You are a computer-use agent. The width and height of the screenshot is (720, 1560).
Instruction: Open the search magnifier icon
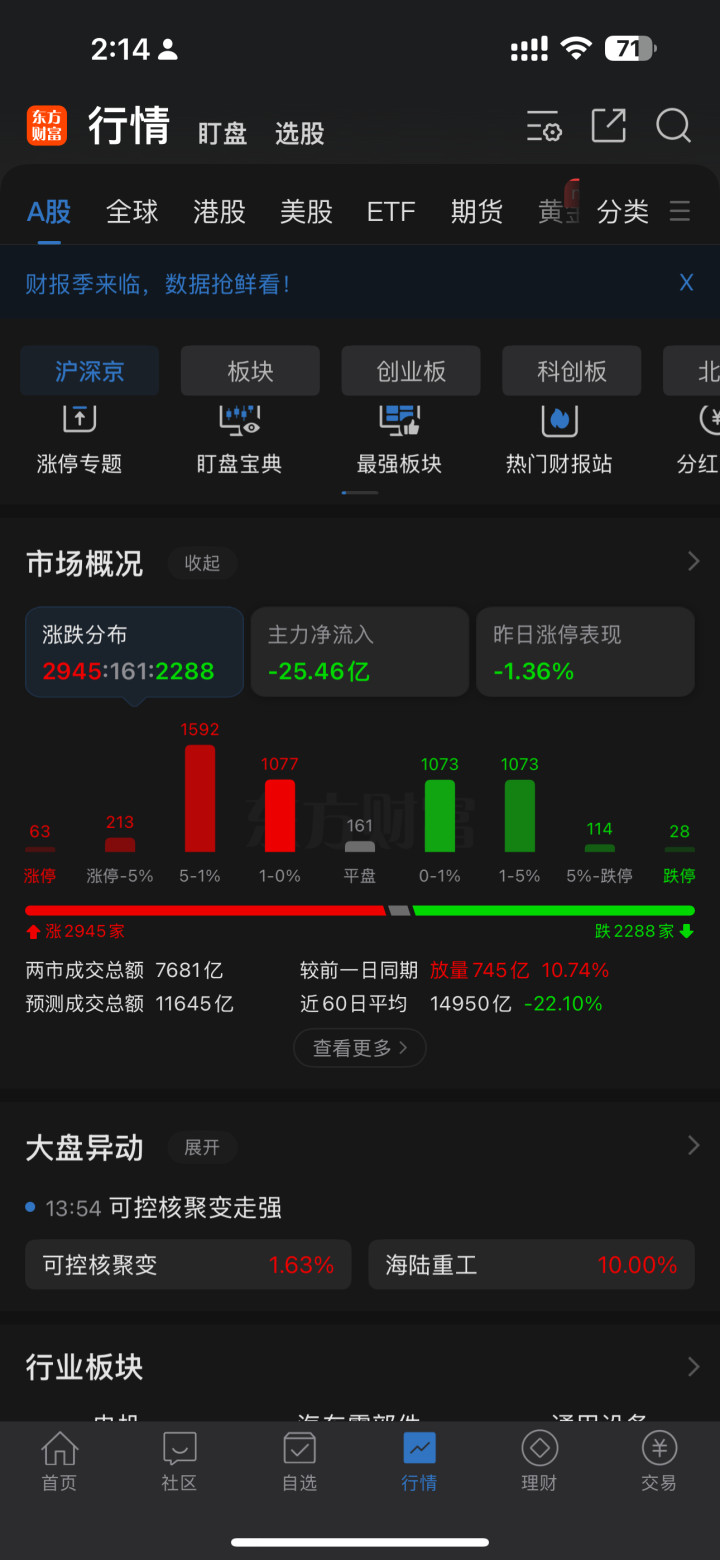(673, 126)
